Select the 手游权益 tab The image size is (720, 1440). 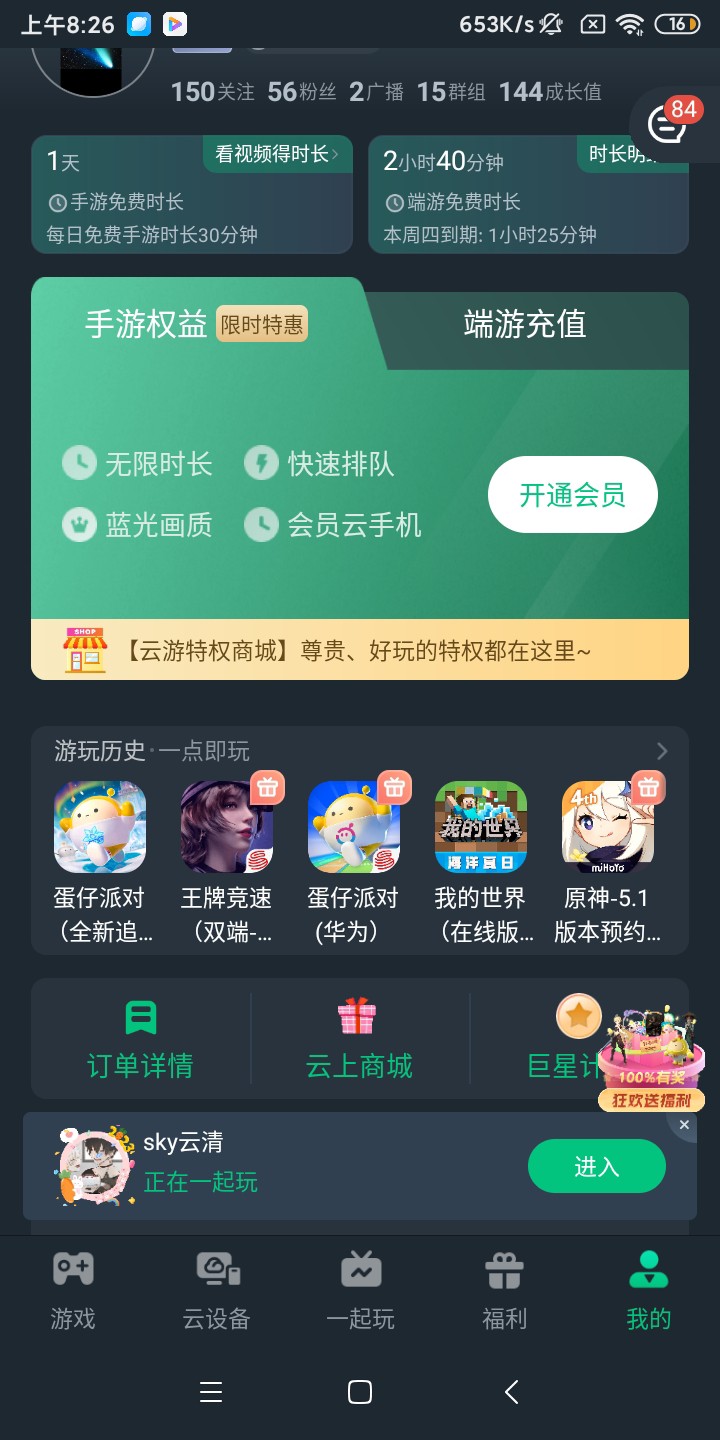(x=146, y=324)
